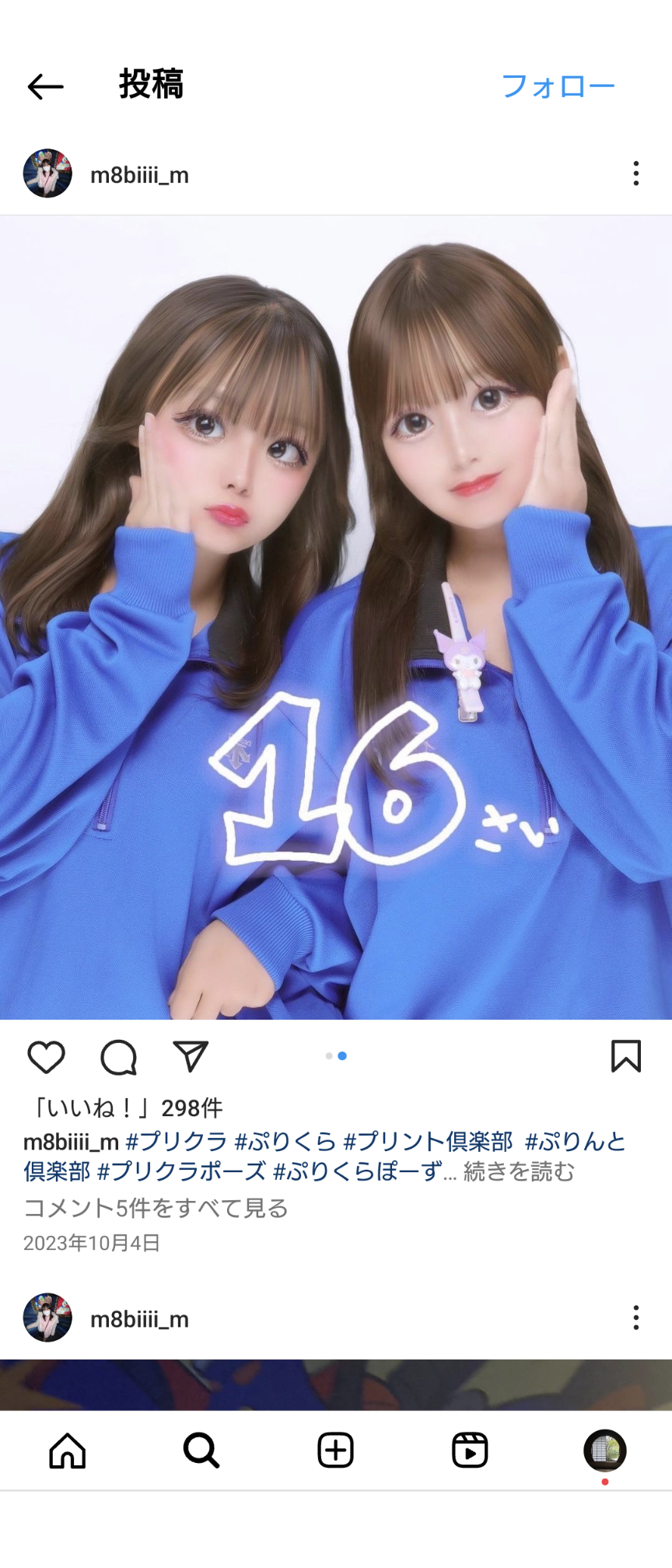Go to the Home tab
This screenshot has width=672, height=1568.
coord(68,1451)
